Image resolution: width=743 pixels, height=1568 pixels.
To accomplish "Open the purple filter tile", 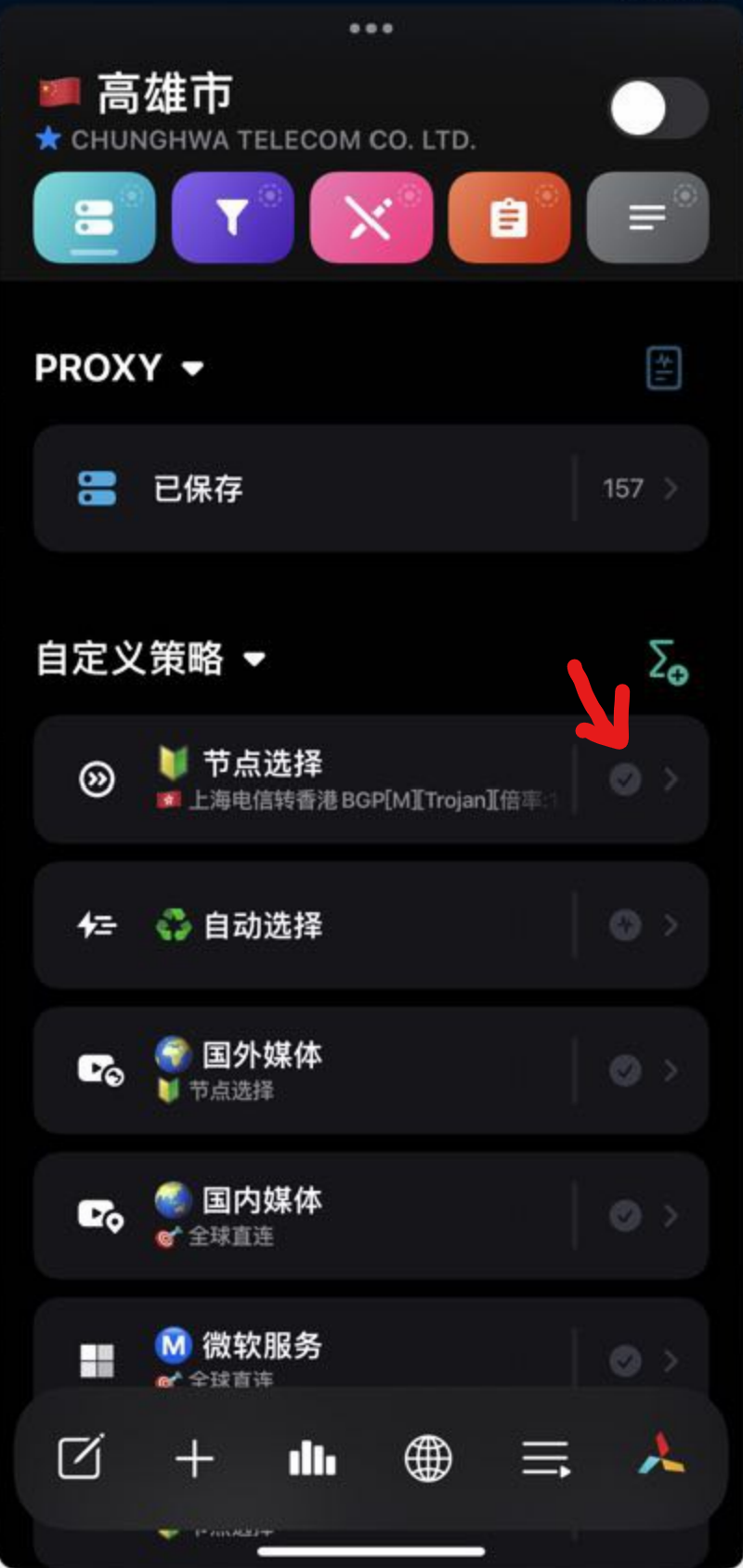I will pyautogui.click(x=233, y=217).
